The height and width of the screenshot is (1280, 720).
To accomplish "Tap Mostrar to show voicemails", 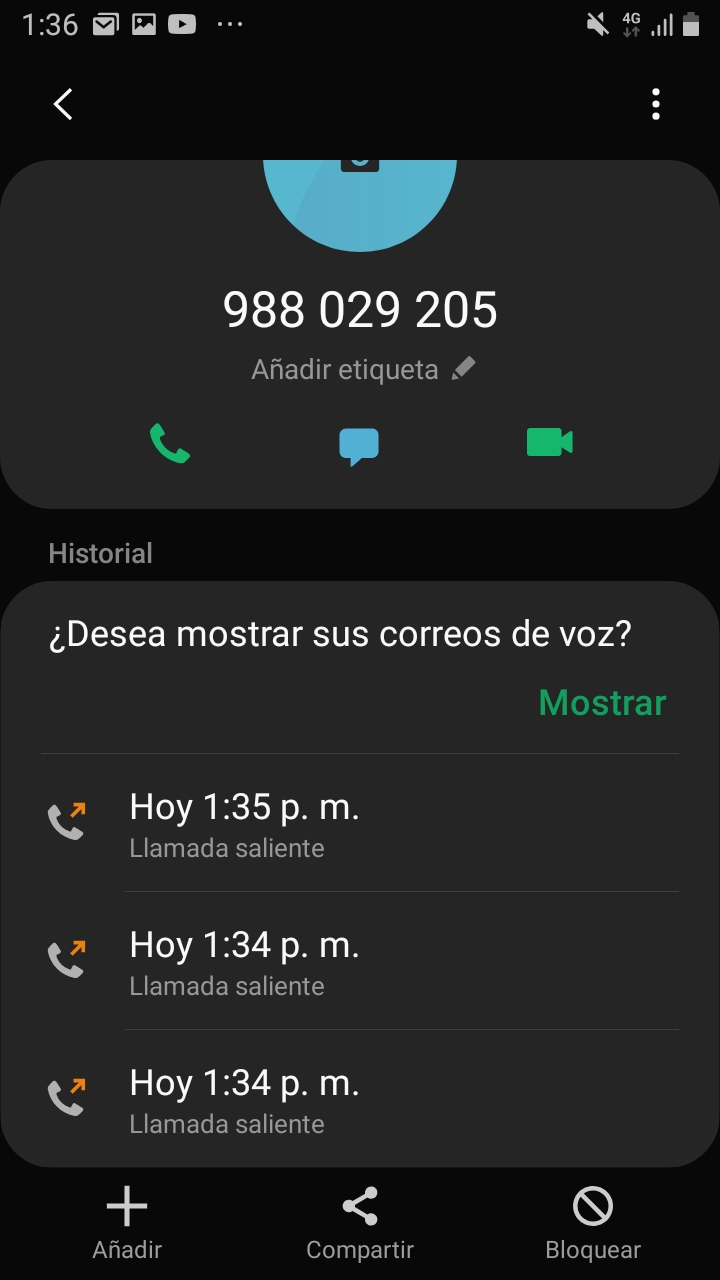I will 602,702.
